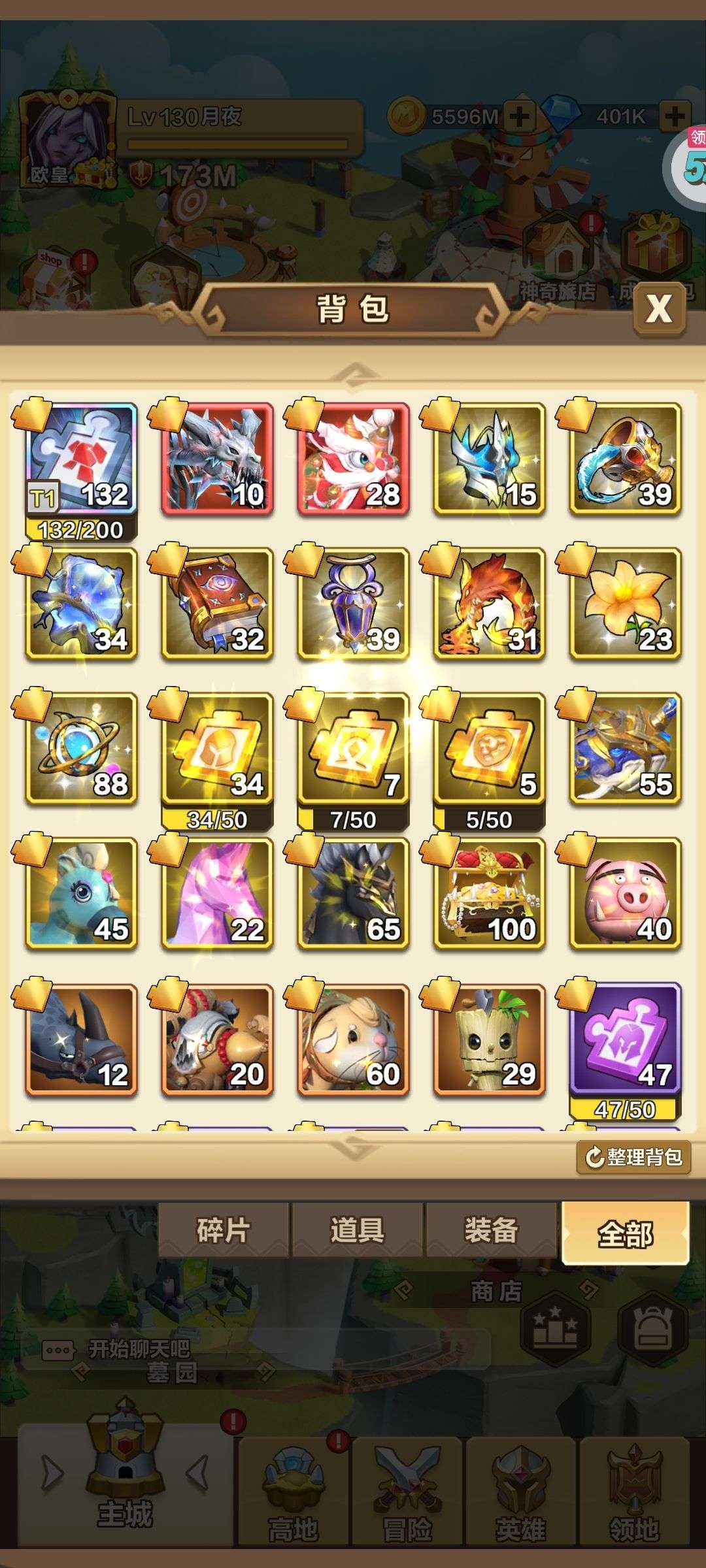Select the 全部 tab
This screenshot has width=706, height=1568.
coord(626,1233)
